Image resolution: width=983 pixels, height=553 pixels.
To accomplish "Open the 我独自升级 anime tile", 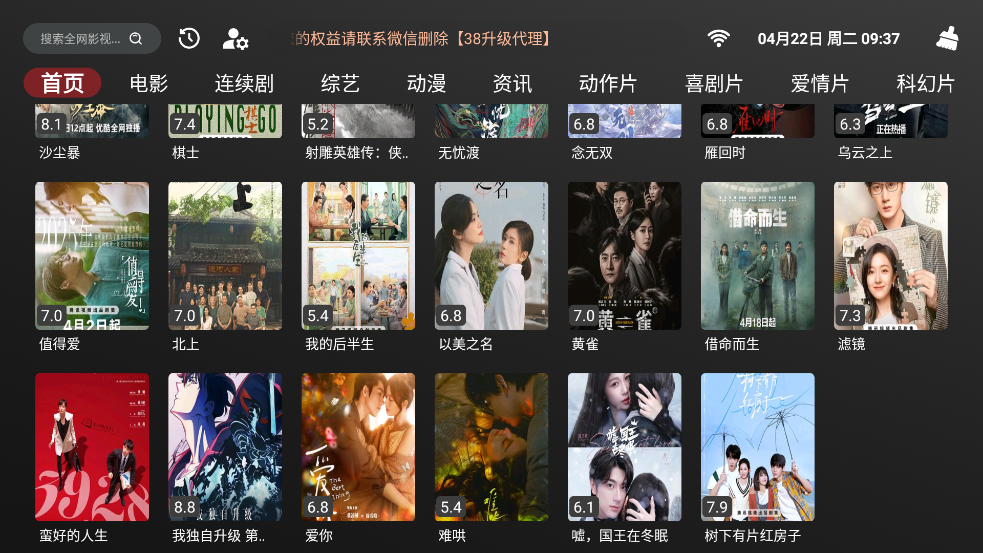I will [225, 447].
